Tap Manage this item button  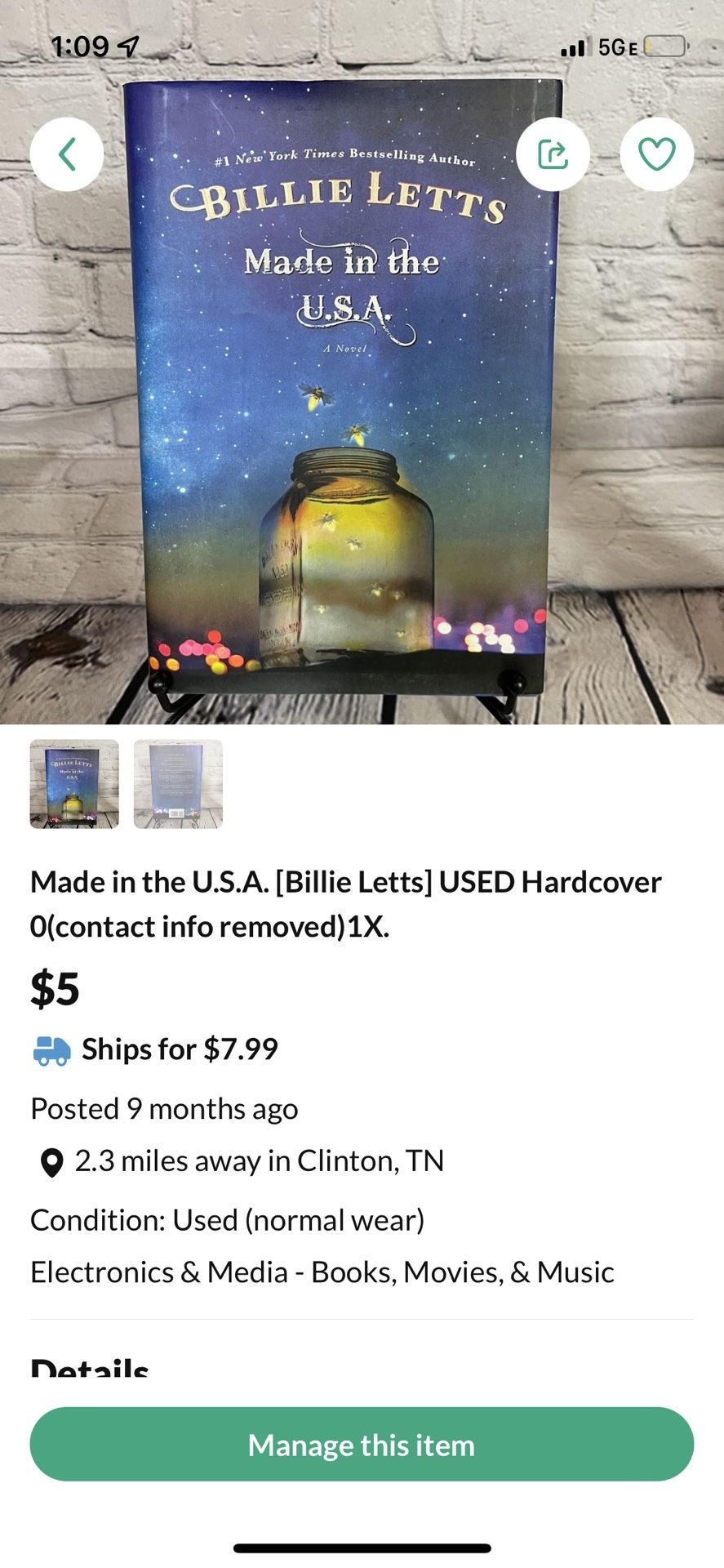pos(362,1445)
